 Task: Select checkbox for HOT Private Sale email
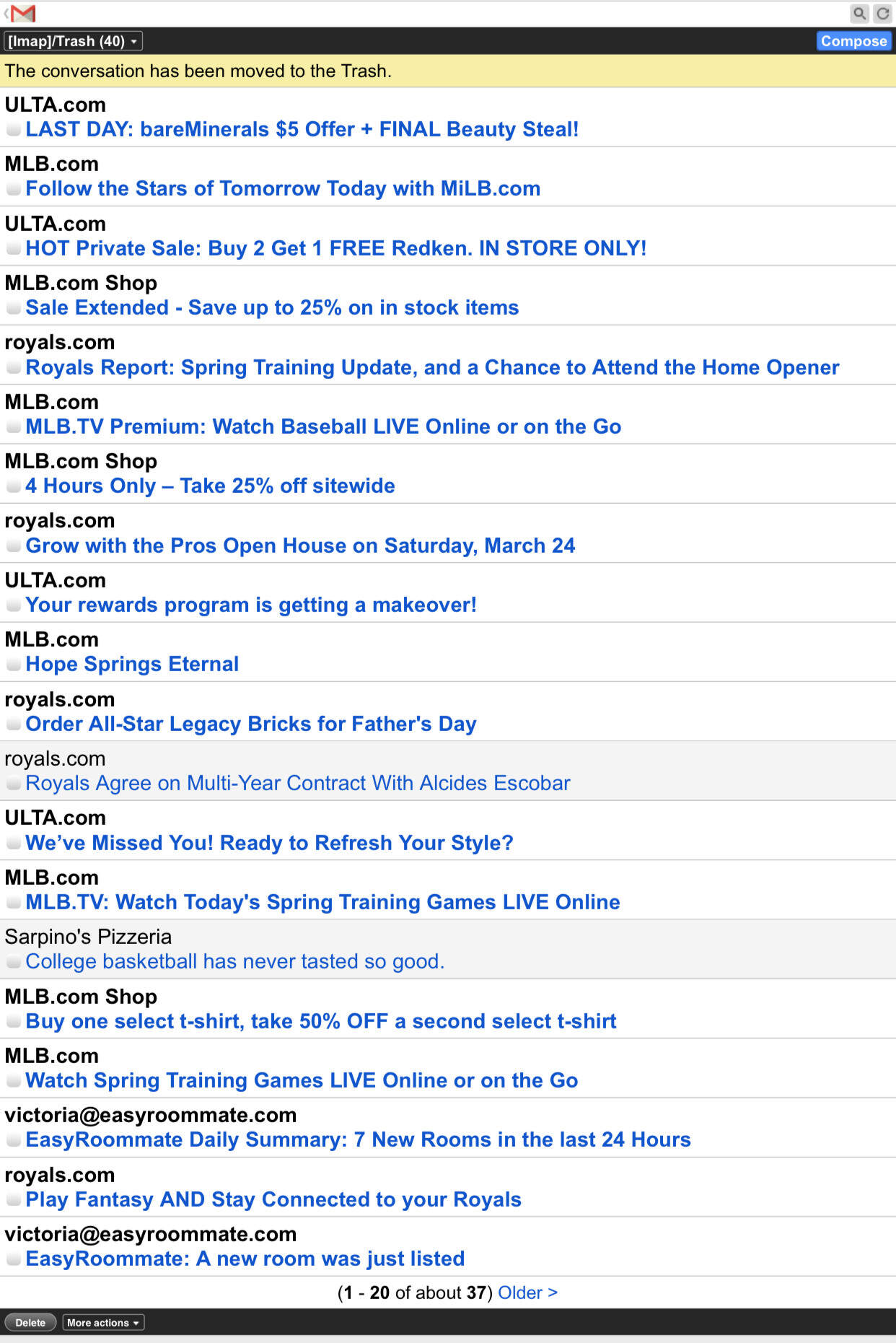click(13, 249)
